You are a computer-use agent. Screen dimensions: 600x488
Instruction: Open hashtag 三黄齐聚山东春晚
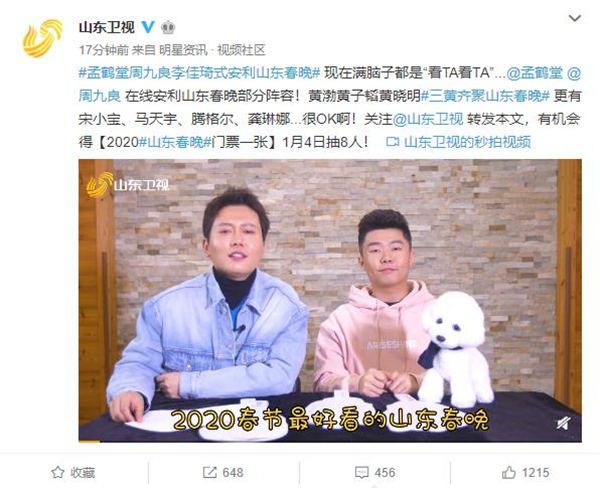483,96
